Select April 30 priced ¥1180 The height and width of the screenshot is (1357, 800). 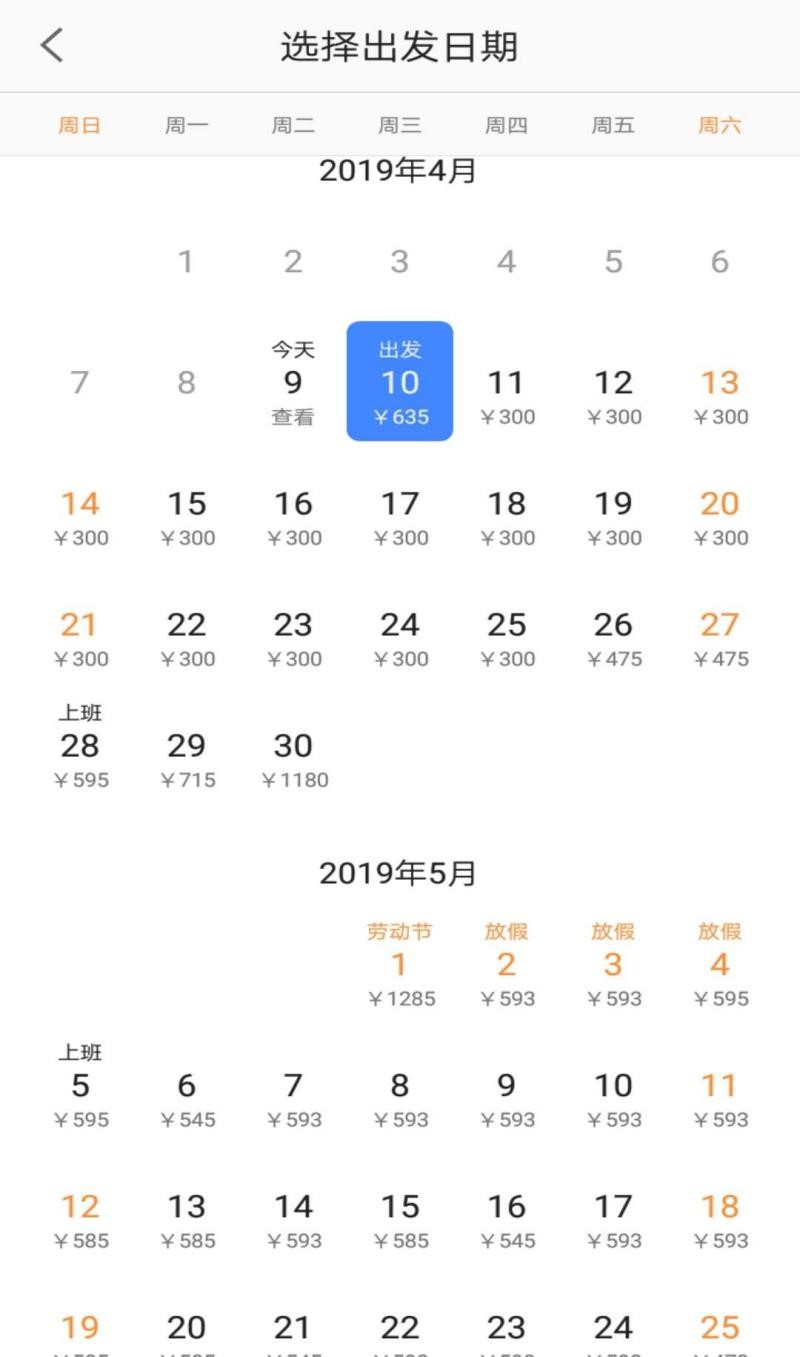coord(294,755)
